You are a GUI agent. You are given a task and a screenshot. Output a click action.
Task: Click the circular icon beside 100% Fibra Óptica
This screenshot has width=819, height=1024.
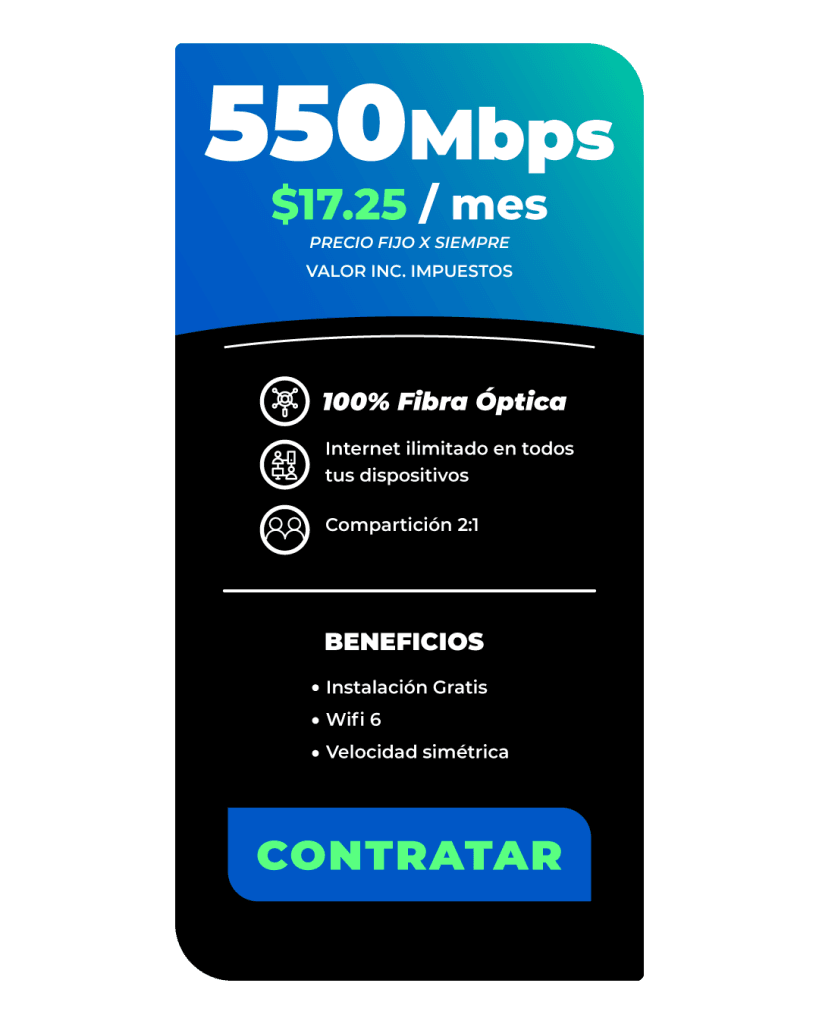[x=284, y=401]
